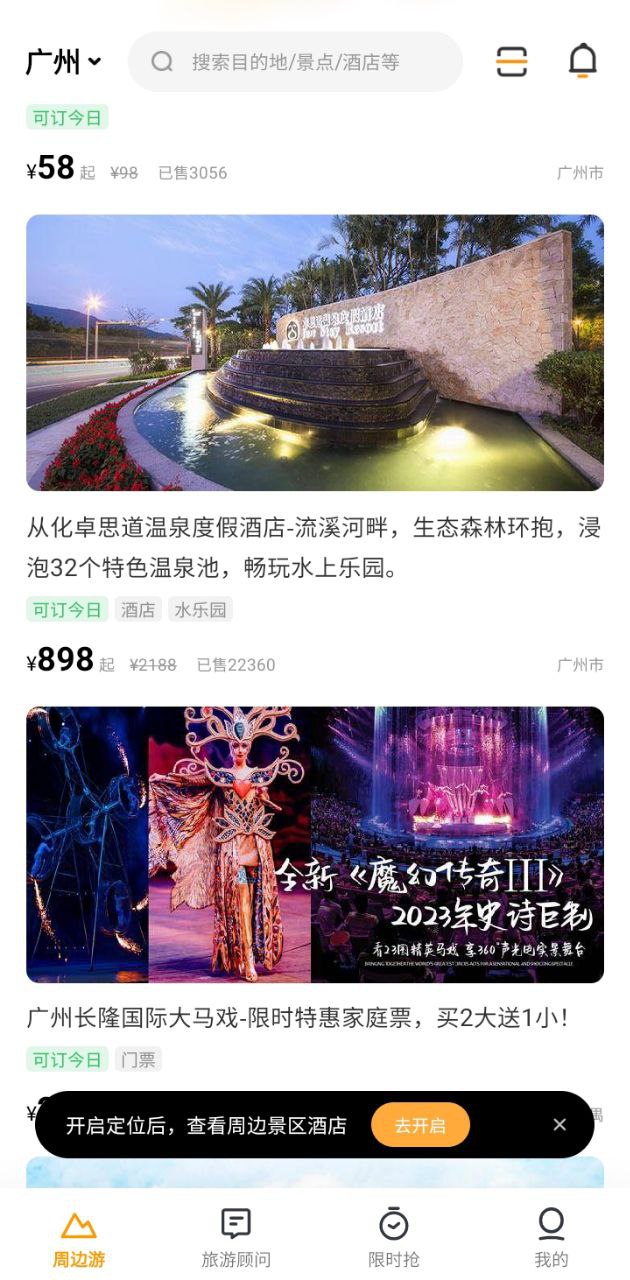
Task: Open the scan icon beside the search box
Action: (x=511, y=62)
